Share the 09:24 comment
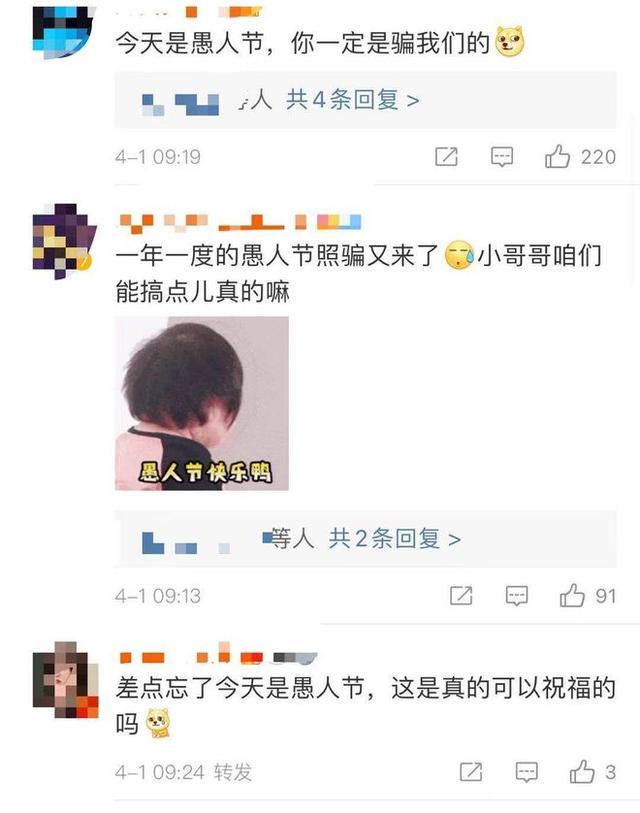640x813 pixels. click(471, 772)
